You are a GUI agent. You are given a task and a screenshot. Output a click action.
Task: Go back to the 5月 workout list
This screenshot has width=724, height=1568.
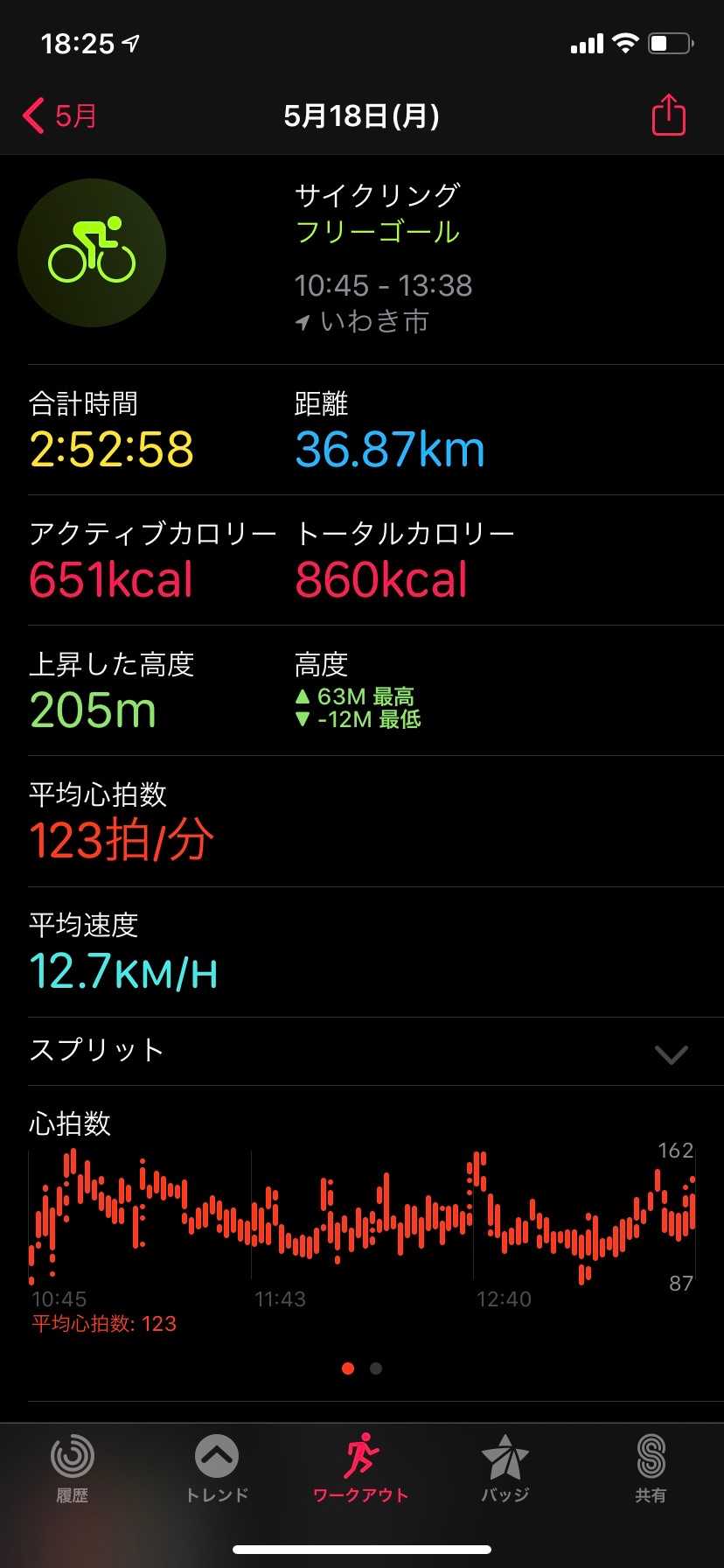pyautogui.click(x=59, y=115)
